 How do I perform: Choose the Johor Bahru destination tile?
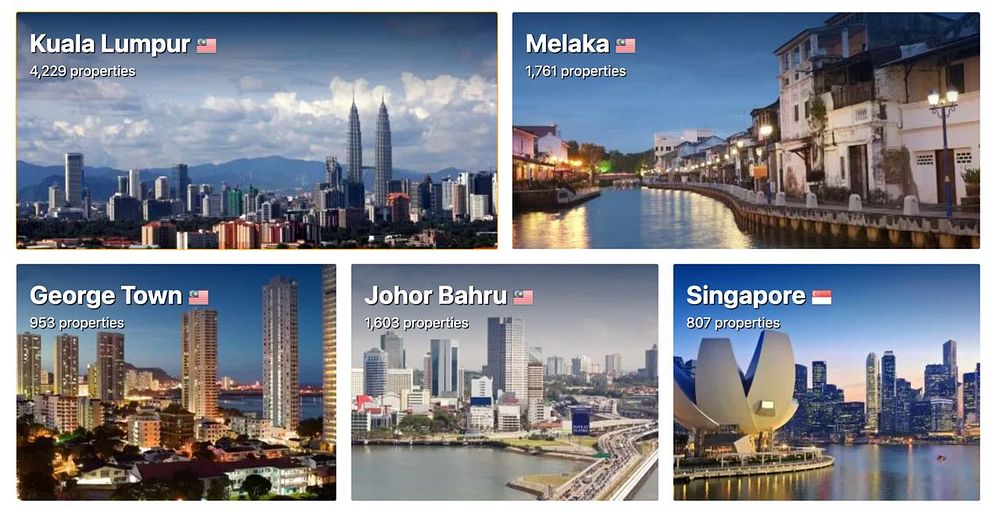505,382
